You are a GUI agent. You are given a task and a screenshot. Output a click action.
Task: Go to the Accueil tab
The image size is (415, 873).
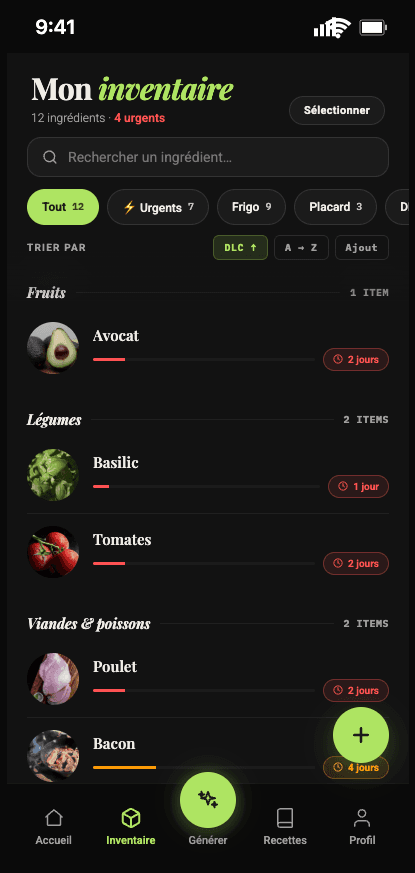click(x=53, y=827)
